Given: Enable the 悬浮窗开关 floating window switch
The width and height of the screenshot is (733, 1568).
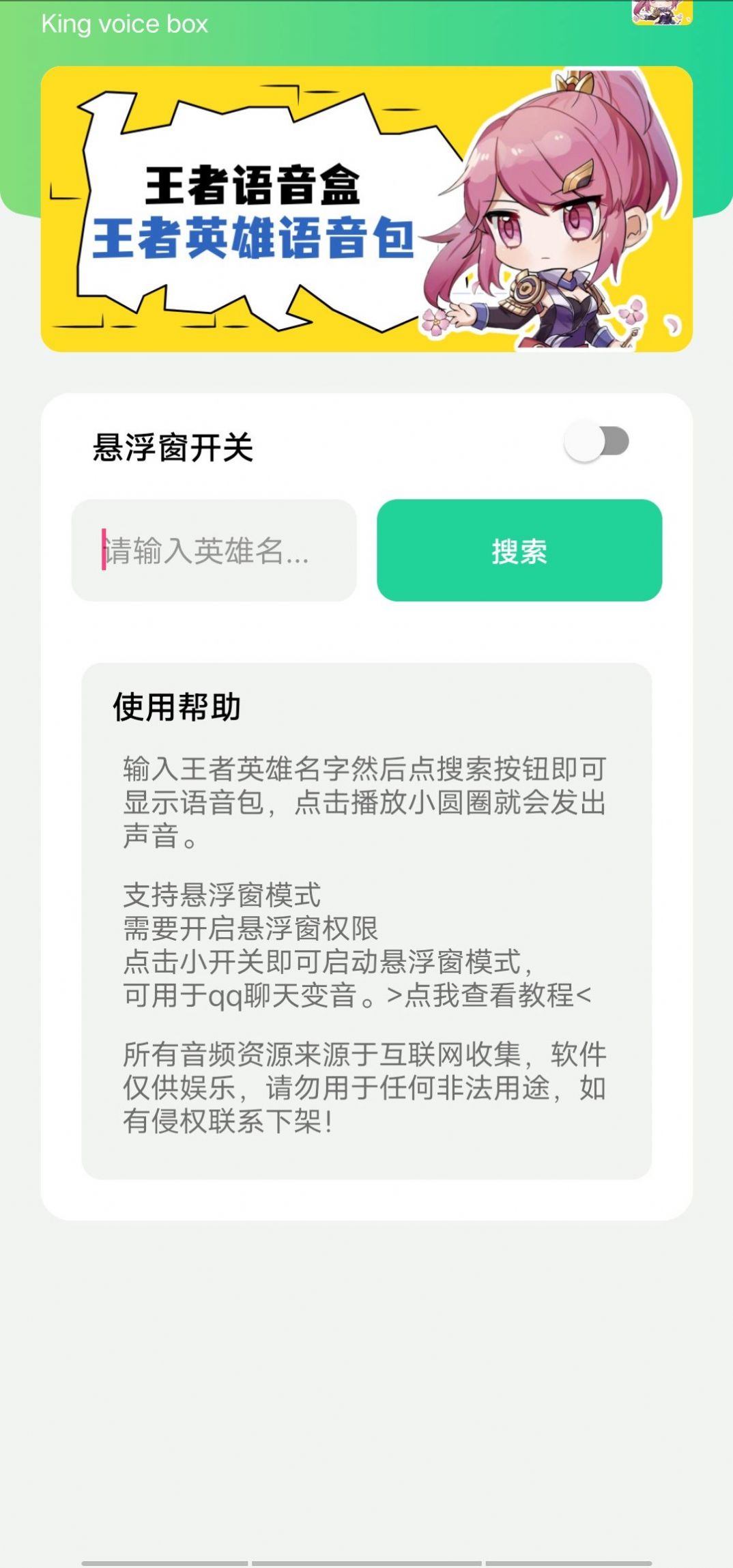Looking at the screenshot, I should 599,442.
